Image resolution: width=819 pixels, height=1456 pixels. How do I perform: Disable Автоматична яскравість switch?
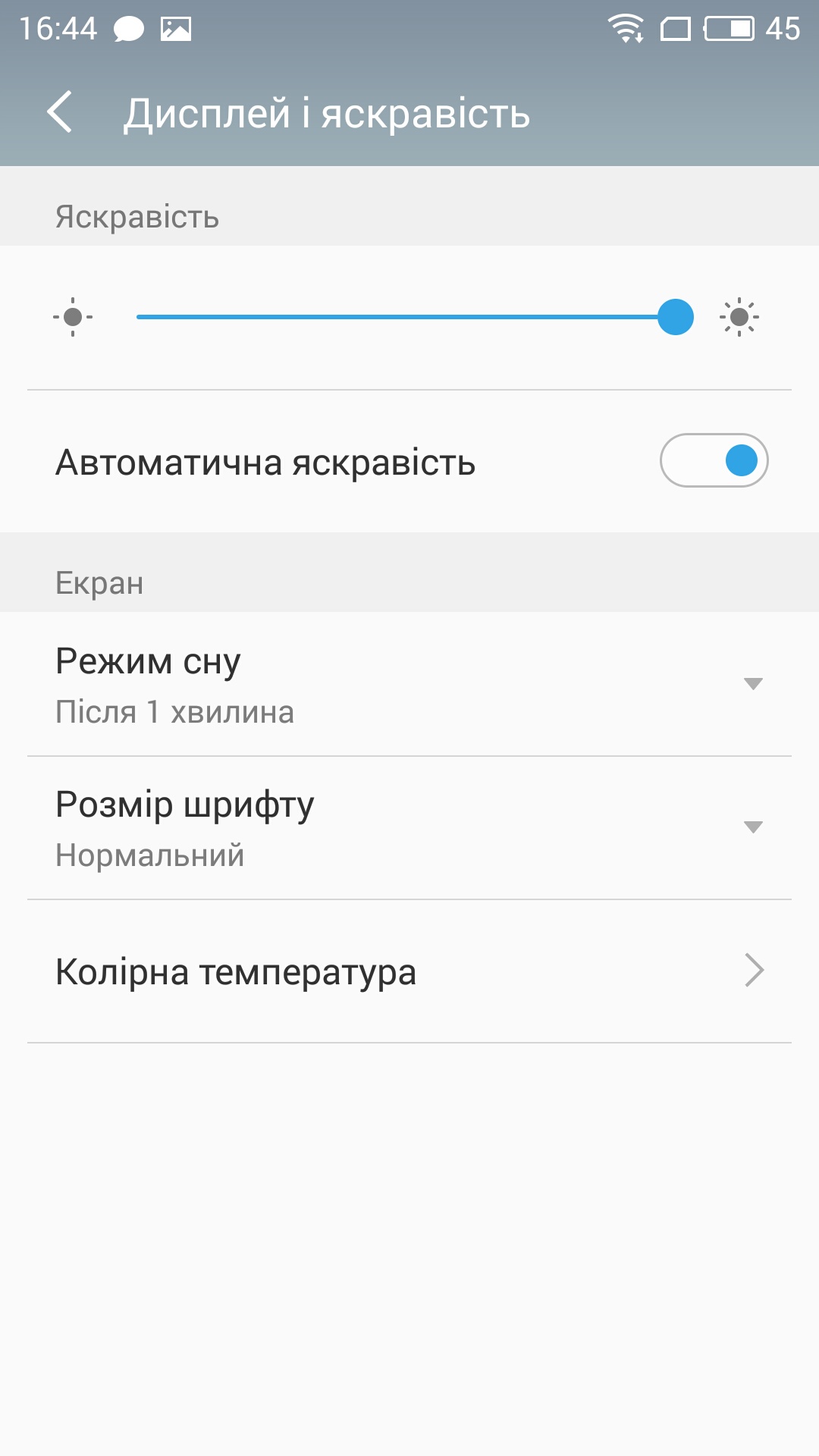point(714,460)
